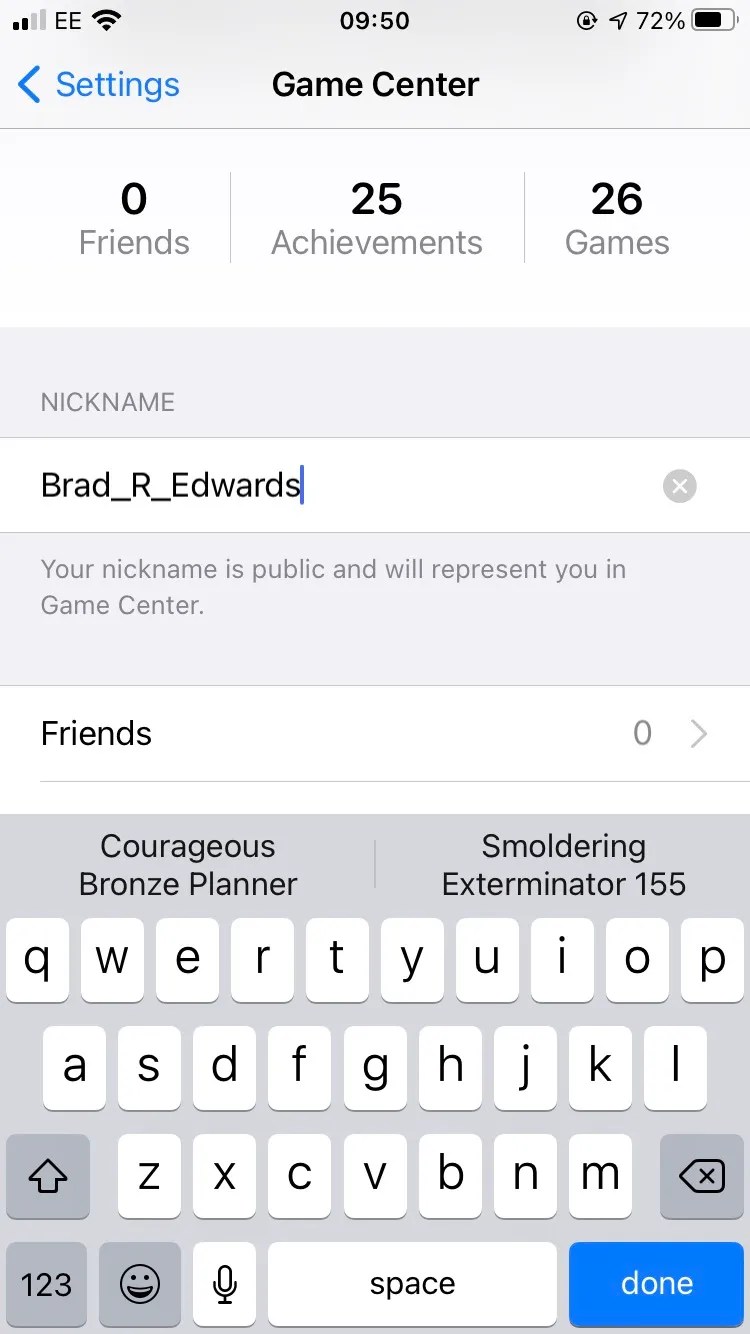Tap the backspace key
This screenshot has height=1334, width=750.
[x=701, y=1176]
